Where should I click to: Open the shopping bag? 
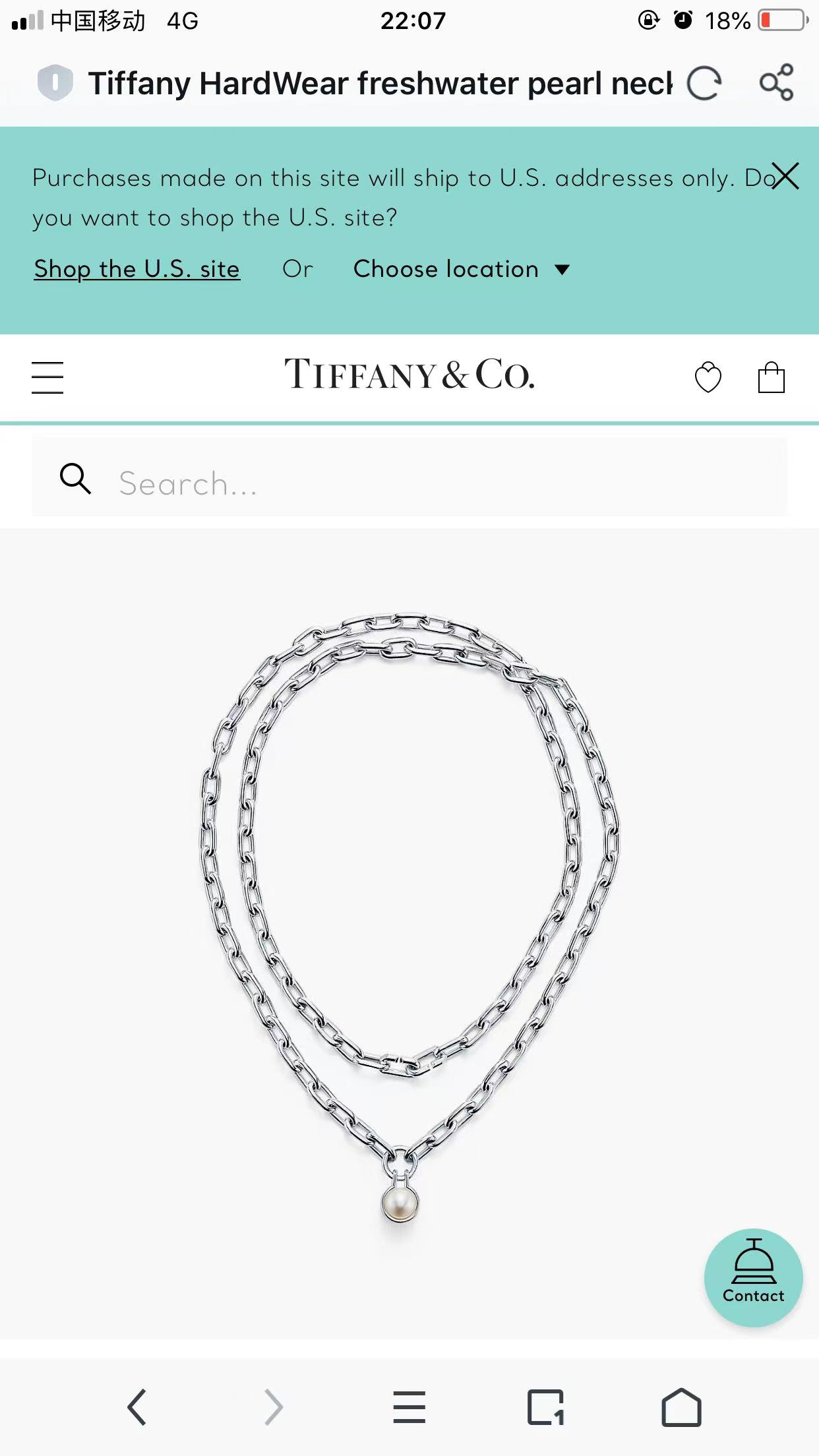pyautogui.click(x=771, y=377)
